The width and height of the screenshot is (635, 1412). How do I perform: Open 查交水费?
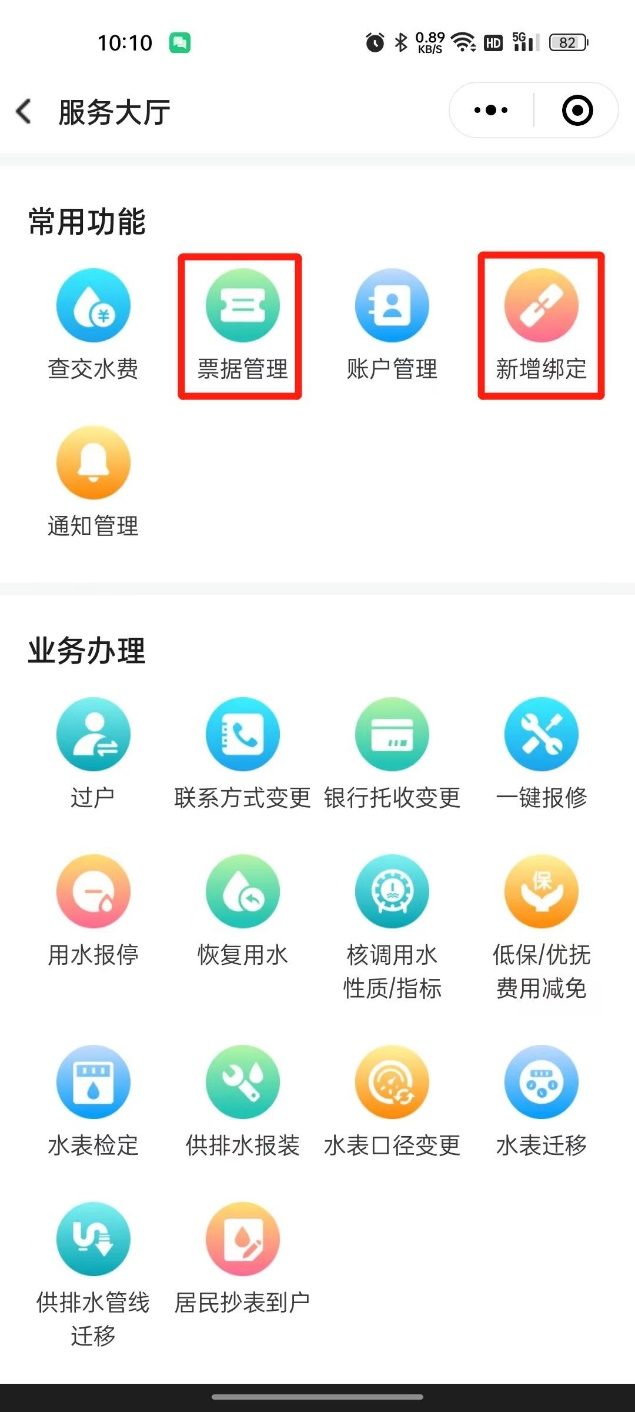click(93, 325)
